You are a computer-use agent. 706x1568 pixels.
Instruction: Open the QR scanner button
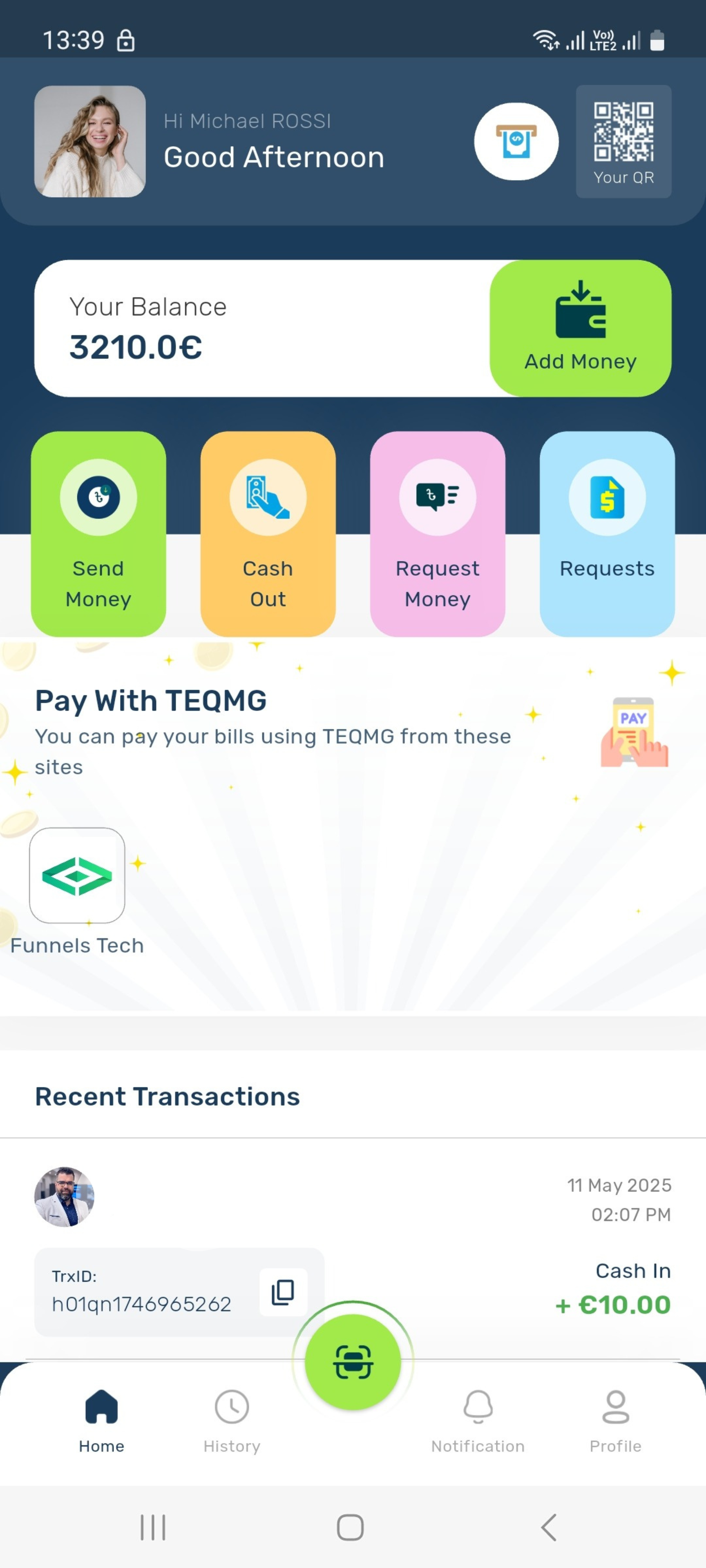pos(353,1361)
